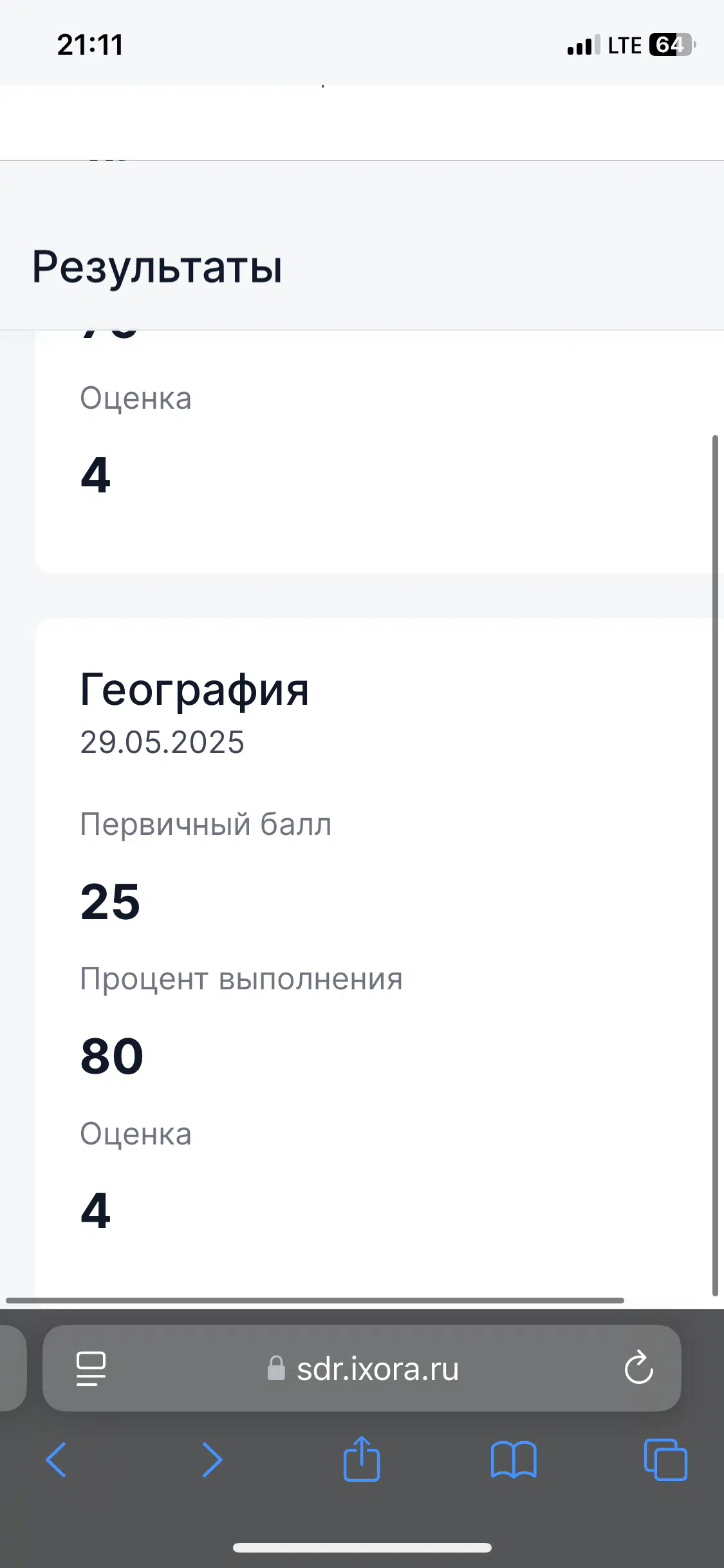Image resolution: width=724 pixels, height=1568 pixels.
Task: Open the page settings menu in address bar
Action: point(91,1368)
